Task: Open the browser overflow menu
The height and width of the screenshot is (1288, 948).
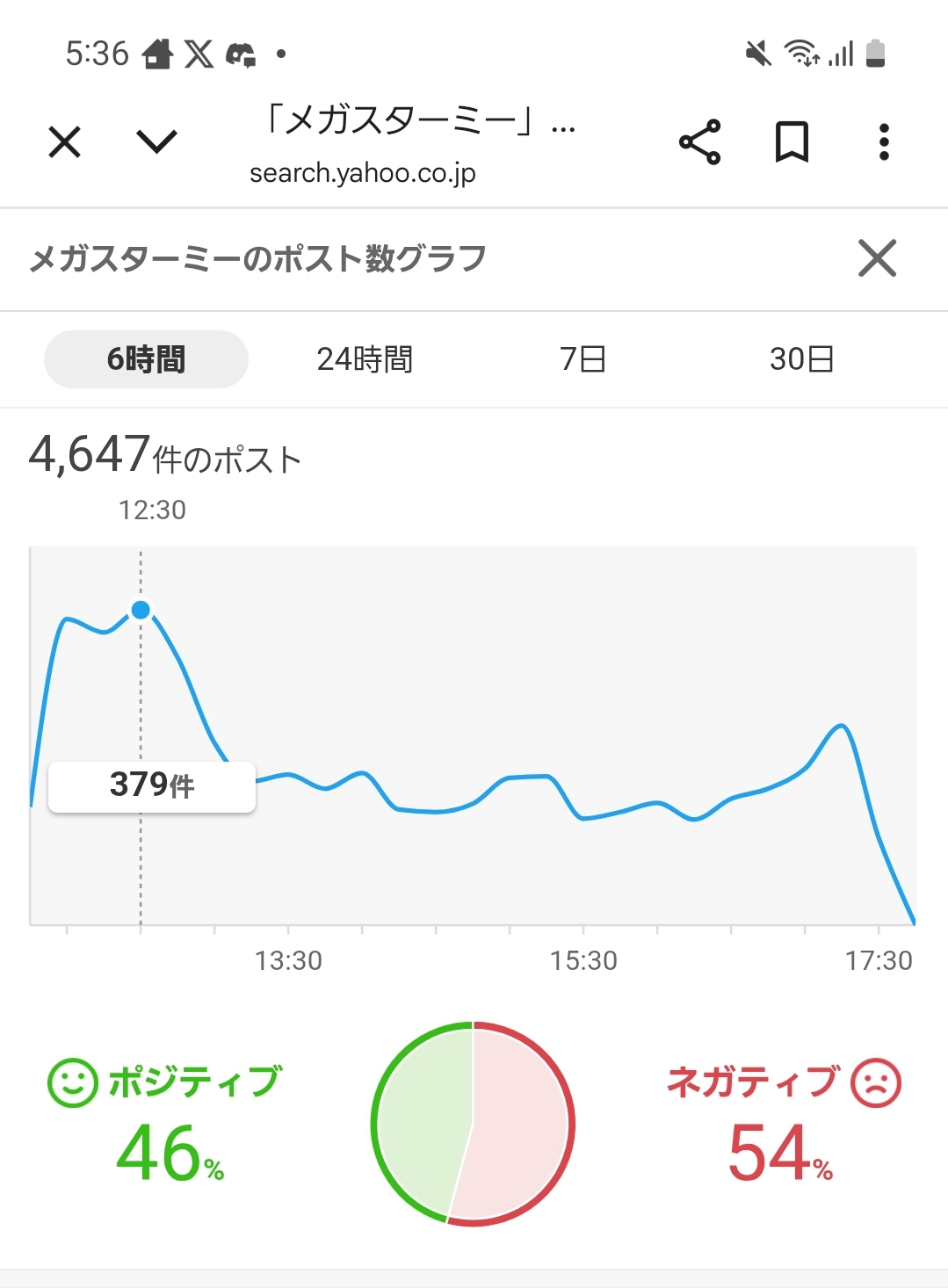Action: (x=884, y=141)
